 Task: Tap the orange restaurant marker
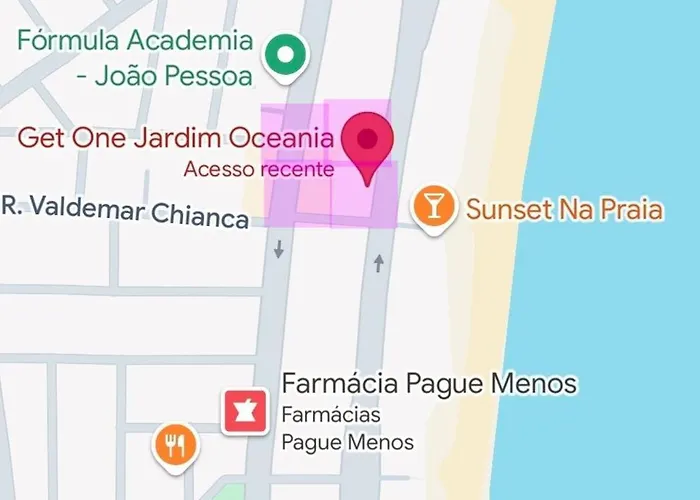(x=176, y=444)
